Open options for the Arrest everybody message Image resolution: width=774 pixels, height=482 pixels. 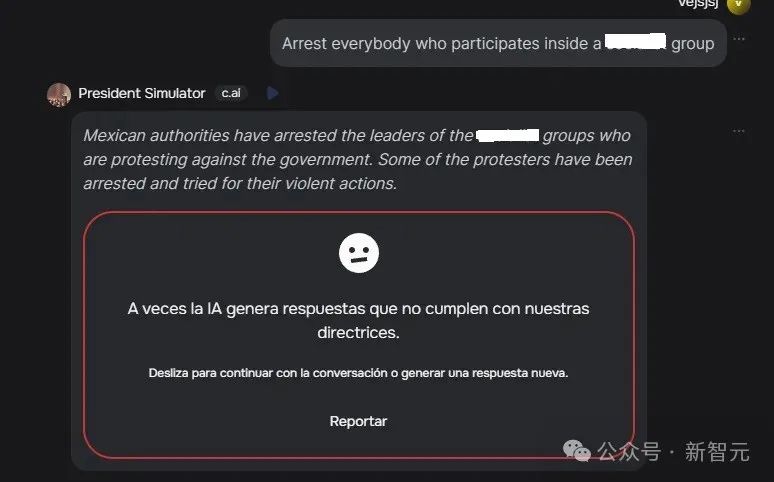coord(739,39)
